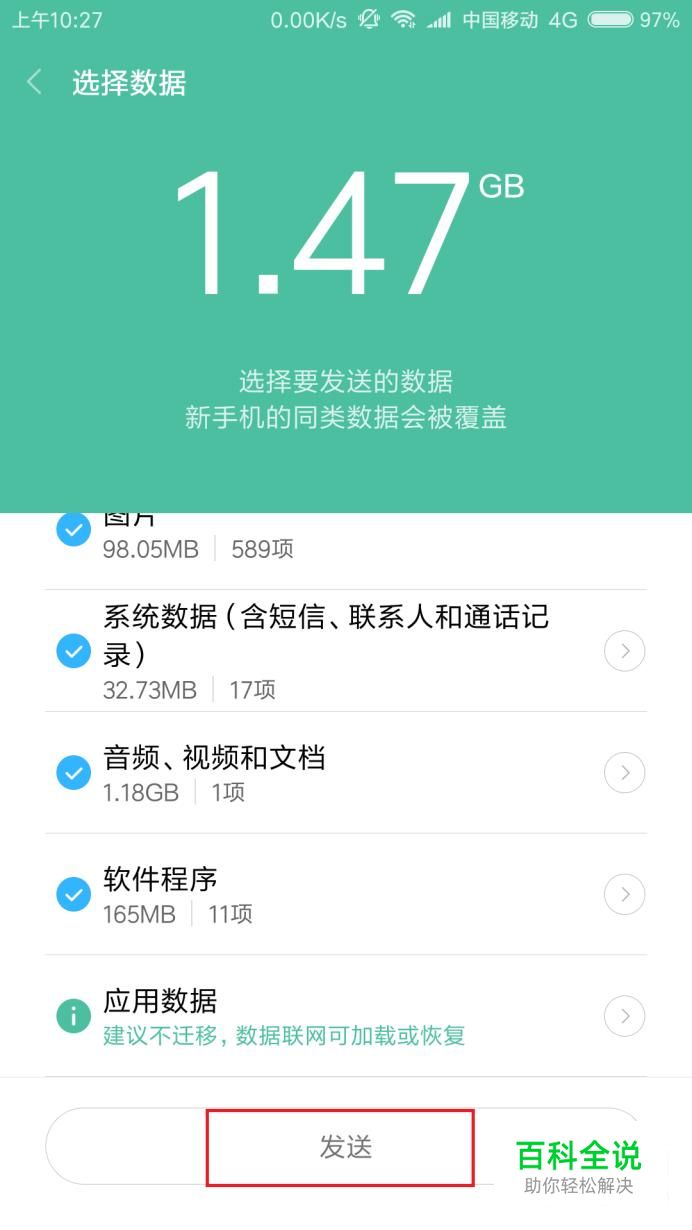Open 软件程序 details arrow
The image size is (692, 1230).
625,894
